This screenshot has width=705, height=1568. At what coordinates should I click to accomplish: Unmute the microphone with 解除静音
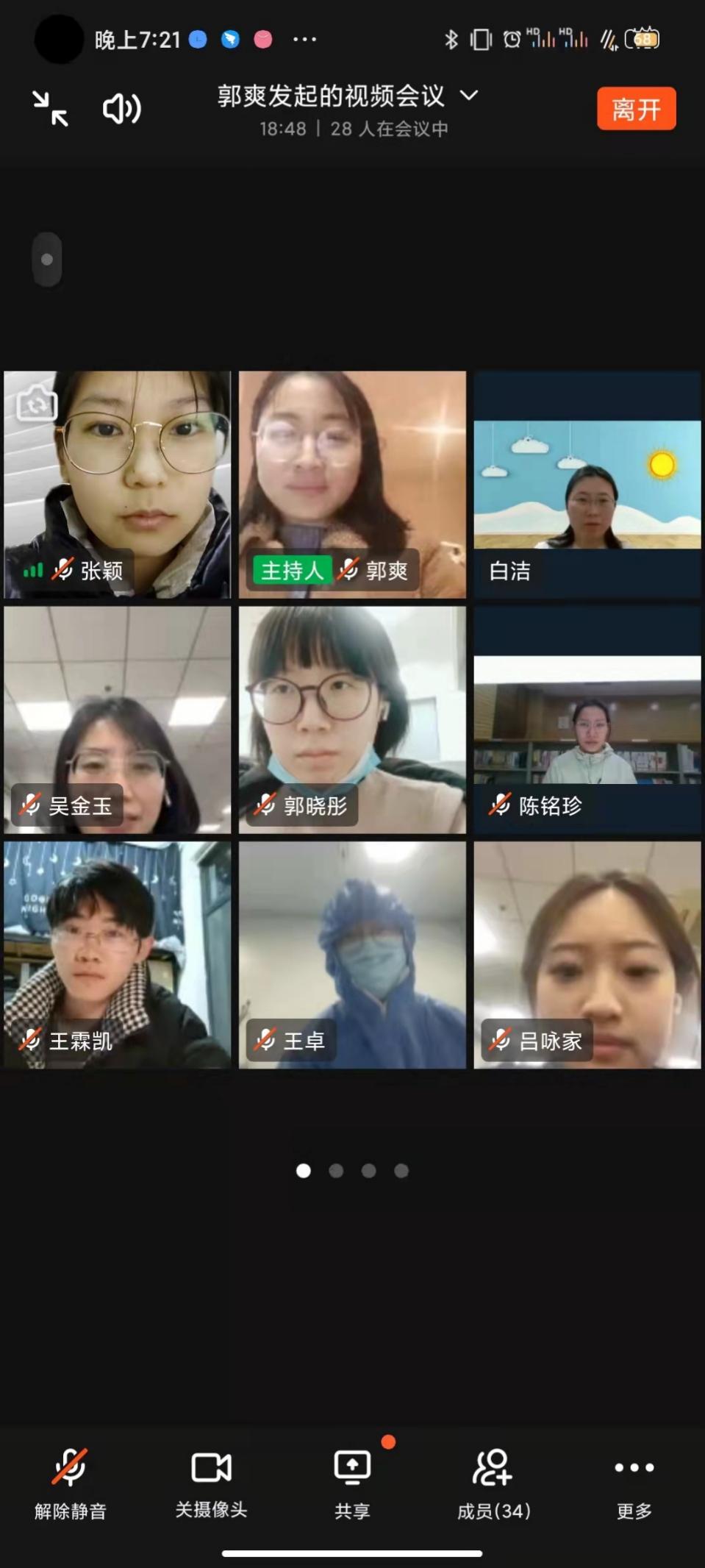[x=71, y=1483]
